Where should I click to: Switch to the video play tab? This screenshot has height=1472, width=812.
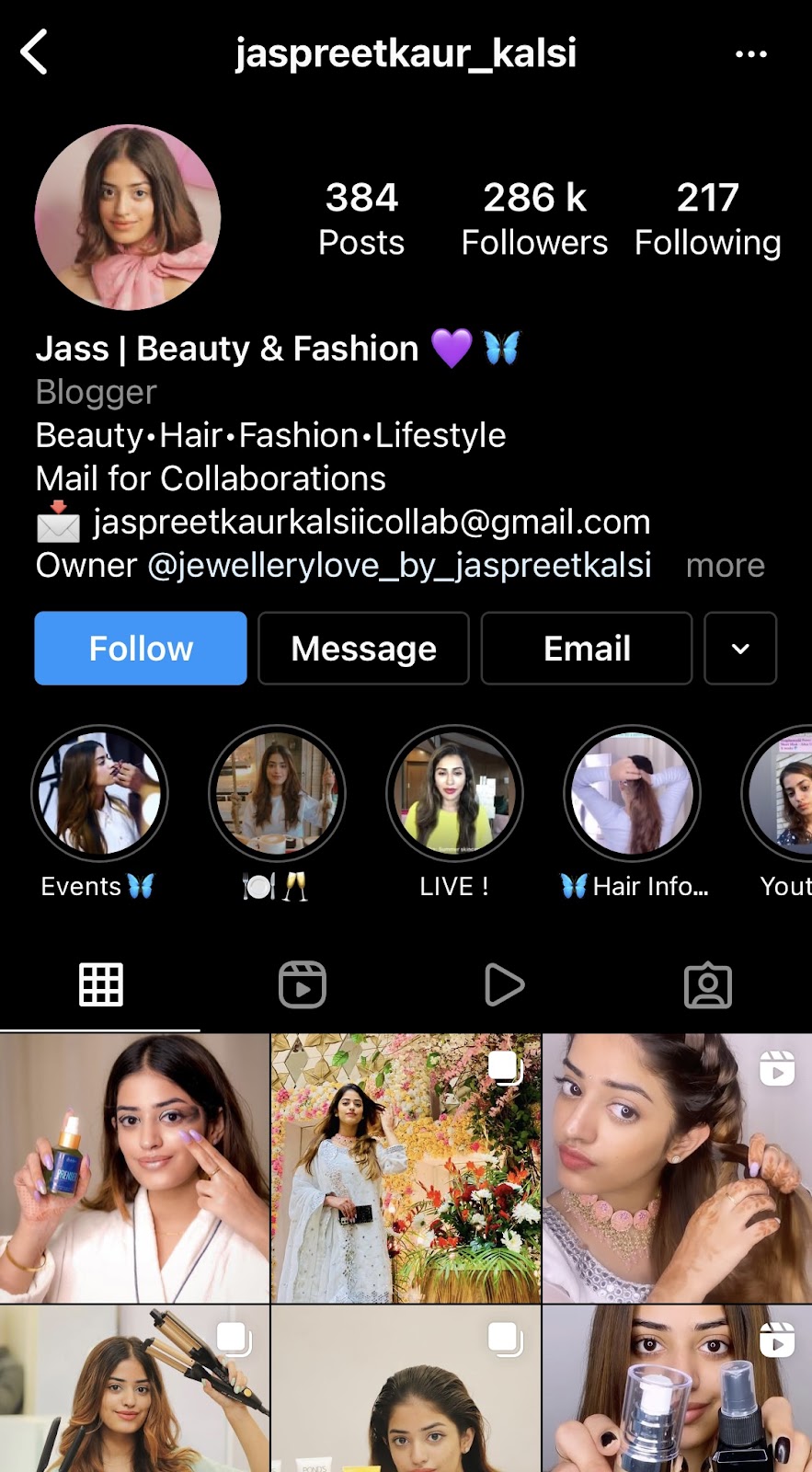[504, 985]
